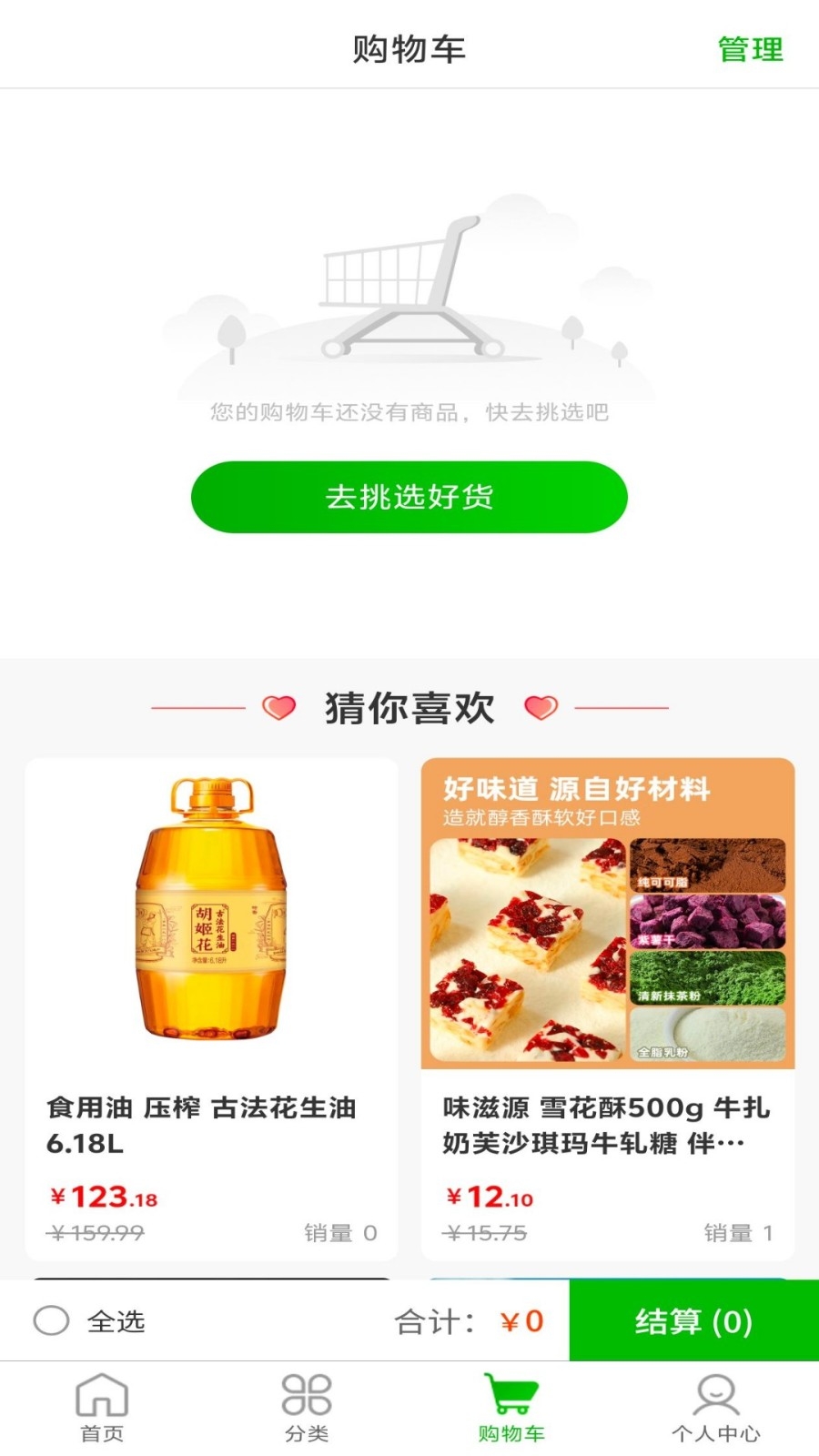Screen dimensions: 819x1456
Task: Switch to the 首页 home tab
Action: pos(102,1408)
